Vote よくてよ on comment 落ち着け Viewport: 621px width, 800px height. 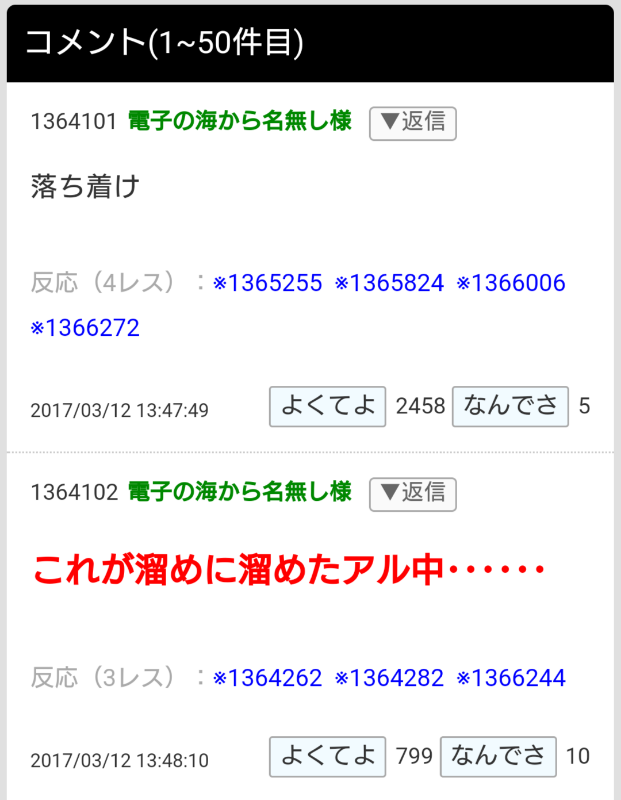tap(327, 406)
